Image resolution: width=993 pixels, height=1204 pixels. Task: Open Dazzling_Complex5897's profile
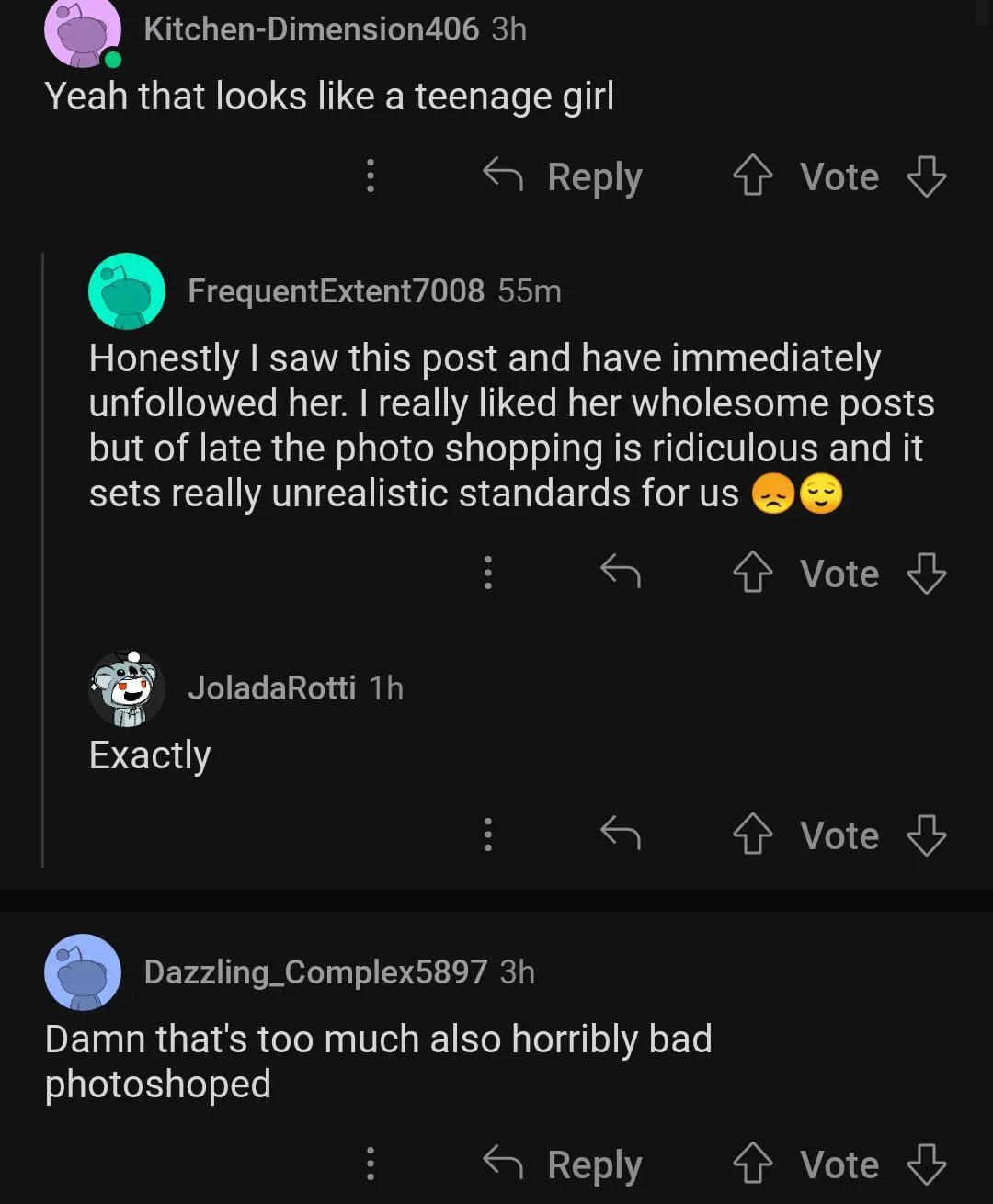point(314,972)
